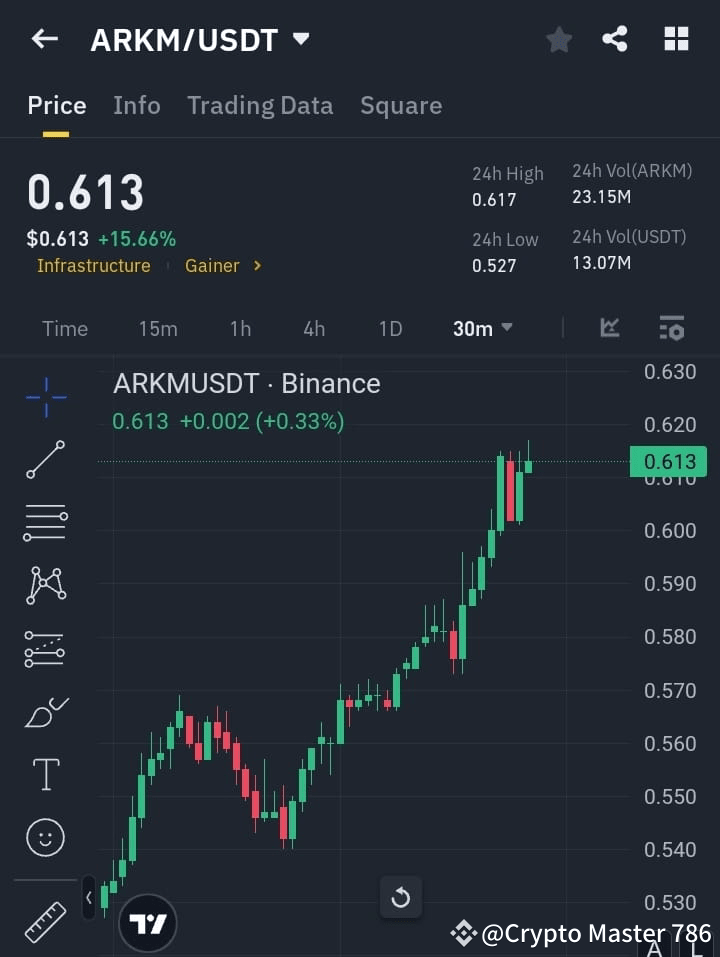Toggle ARKM/USDT as favorite with star
The width and height of the screenshot is (720, 957).
(558, 39)
